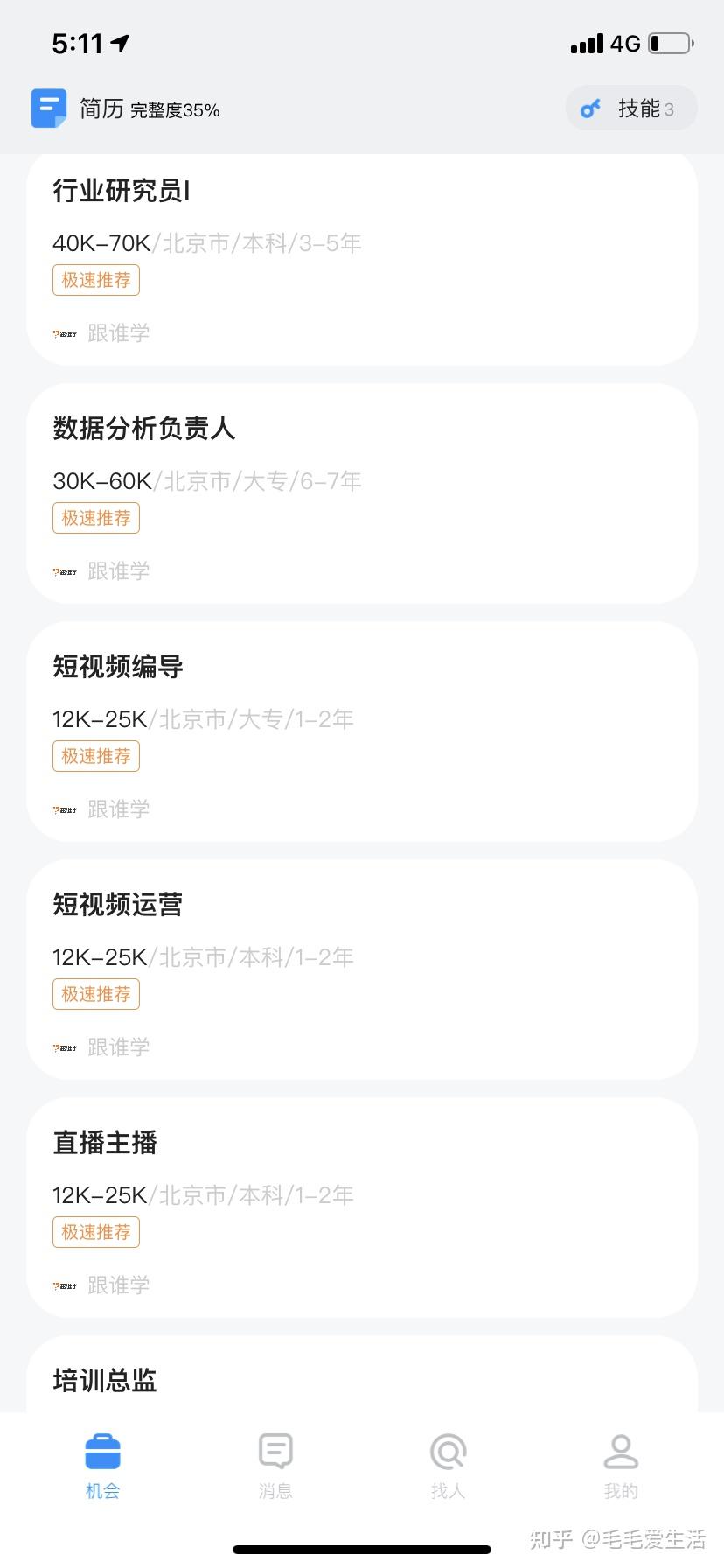724x1568 pixels.
Task: Tap the 技能 skills button
Action: pyautogui.click(x=631, y=108)
